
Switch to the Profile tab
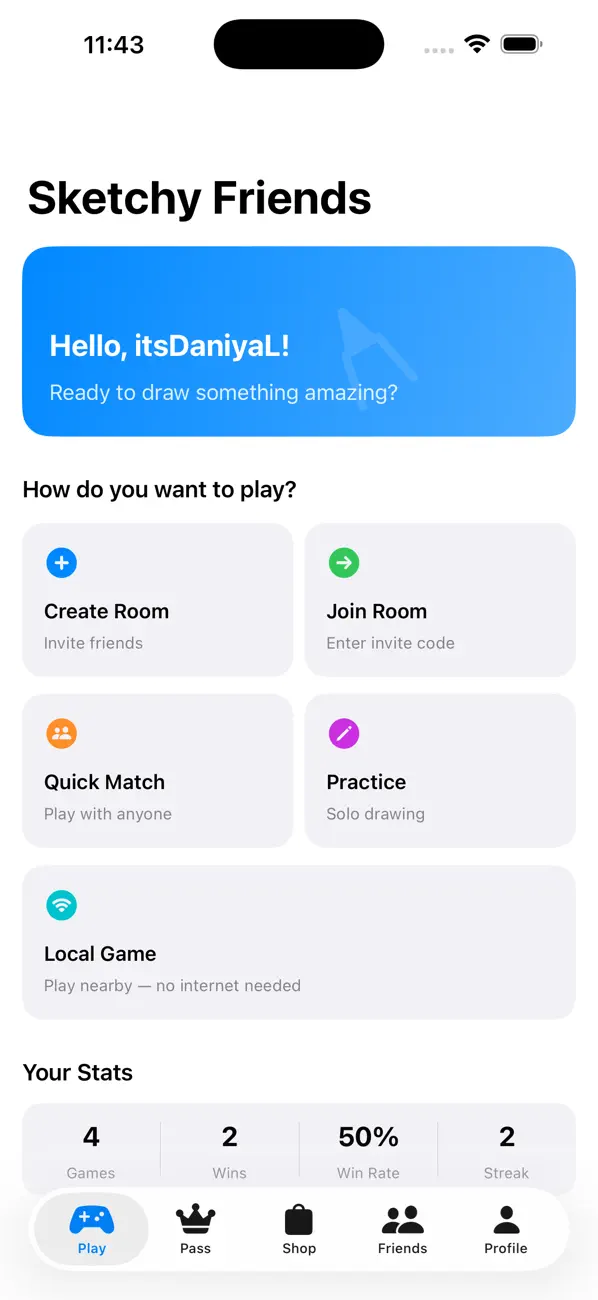click(x=506, y=1229)
